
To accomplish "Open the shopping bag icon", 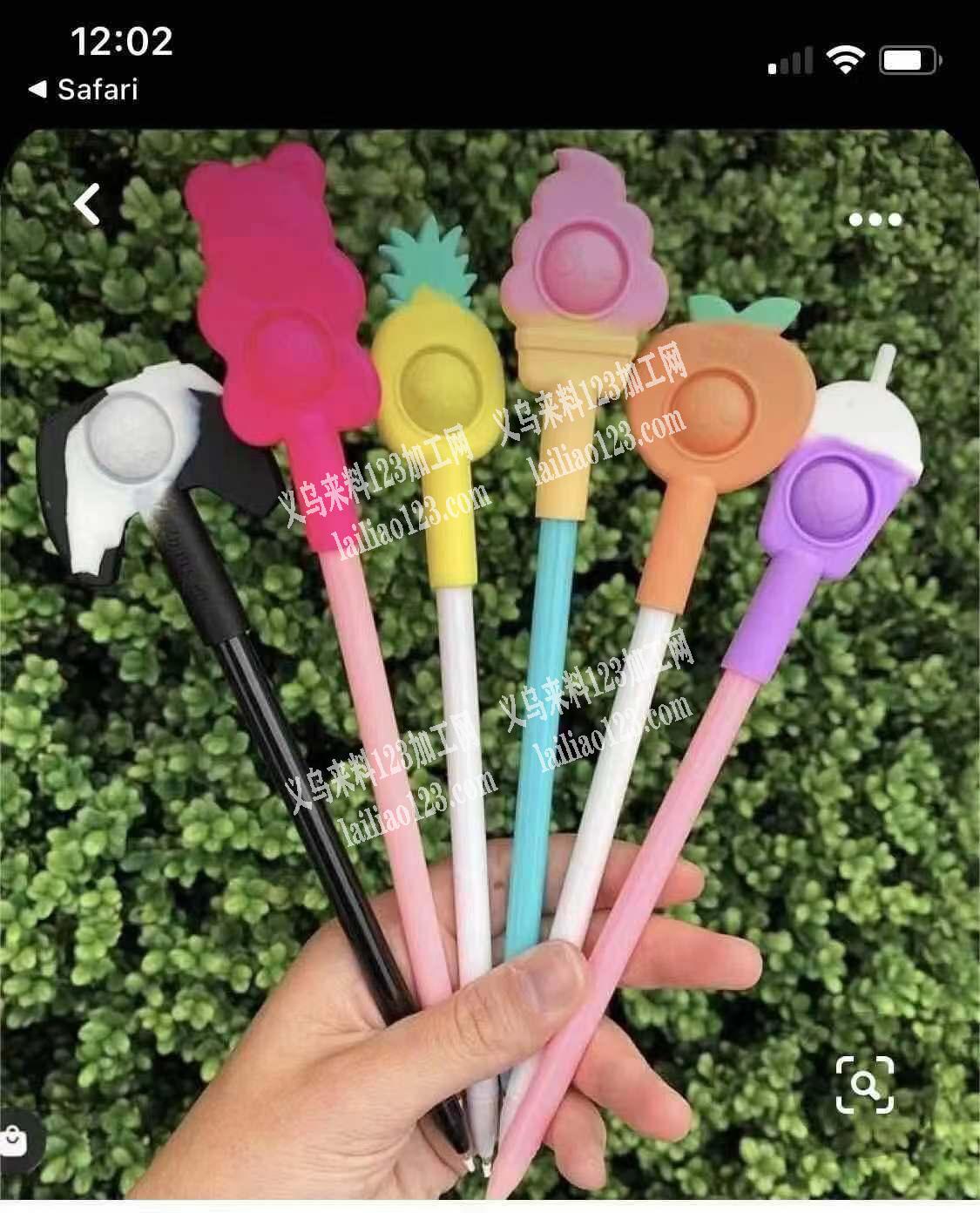I will (x=14, y=1139).
